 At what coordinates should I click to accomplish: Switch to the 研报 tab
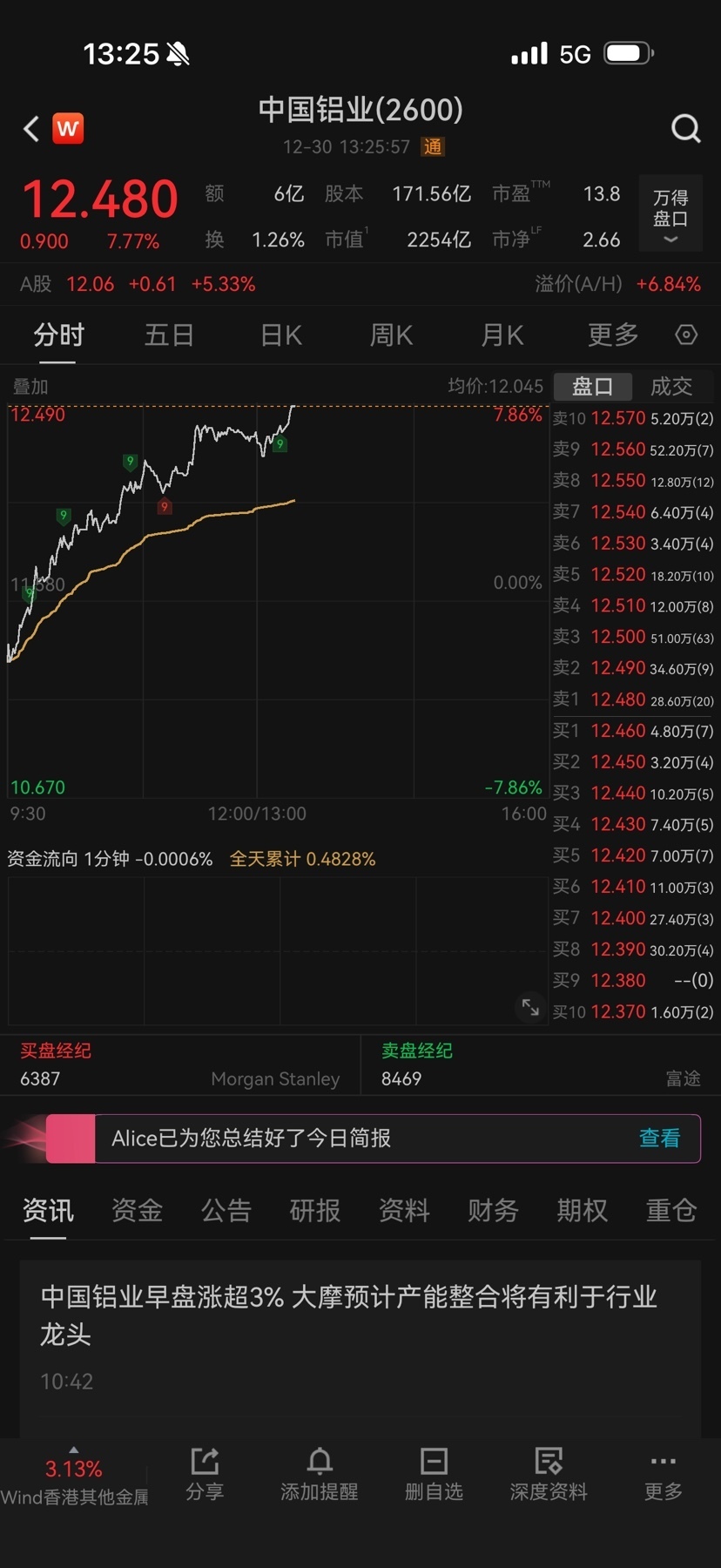pos(314,1210)
